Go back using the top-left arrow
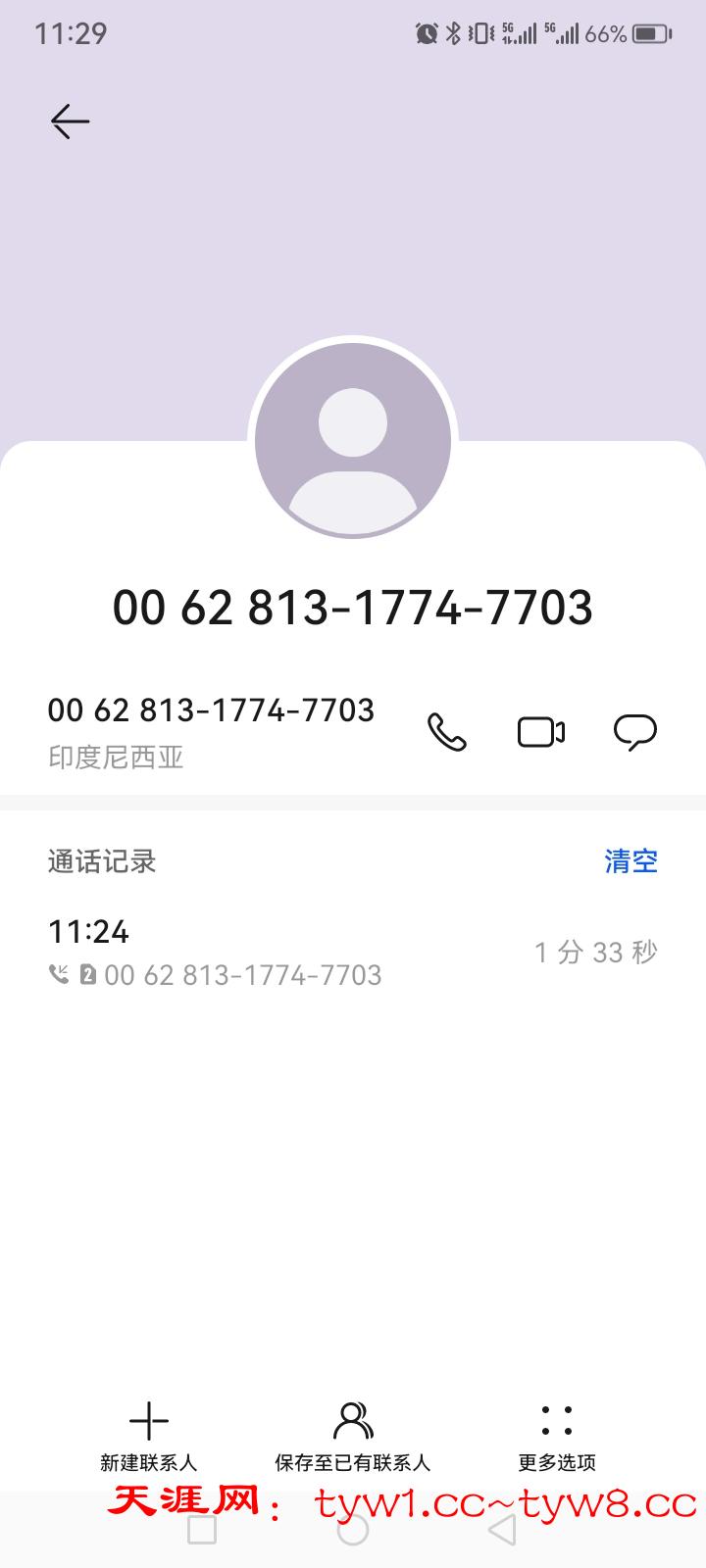This screenshot has height=1568, width=706. (x=70, y=122)
